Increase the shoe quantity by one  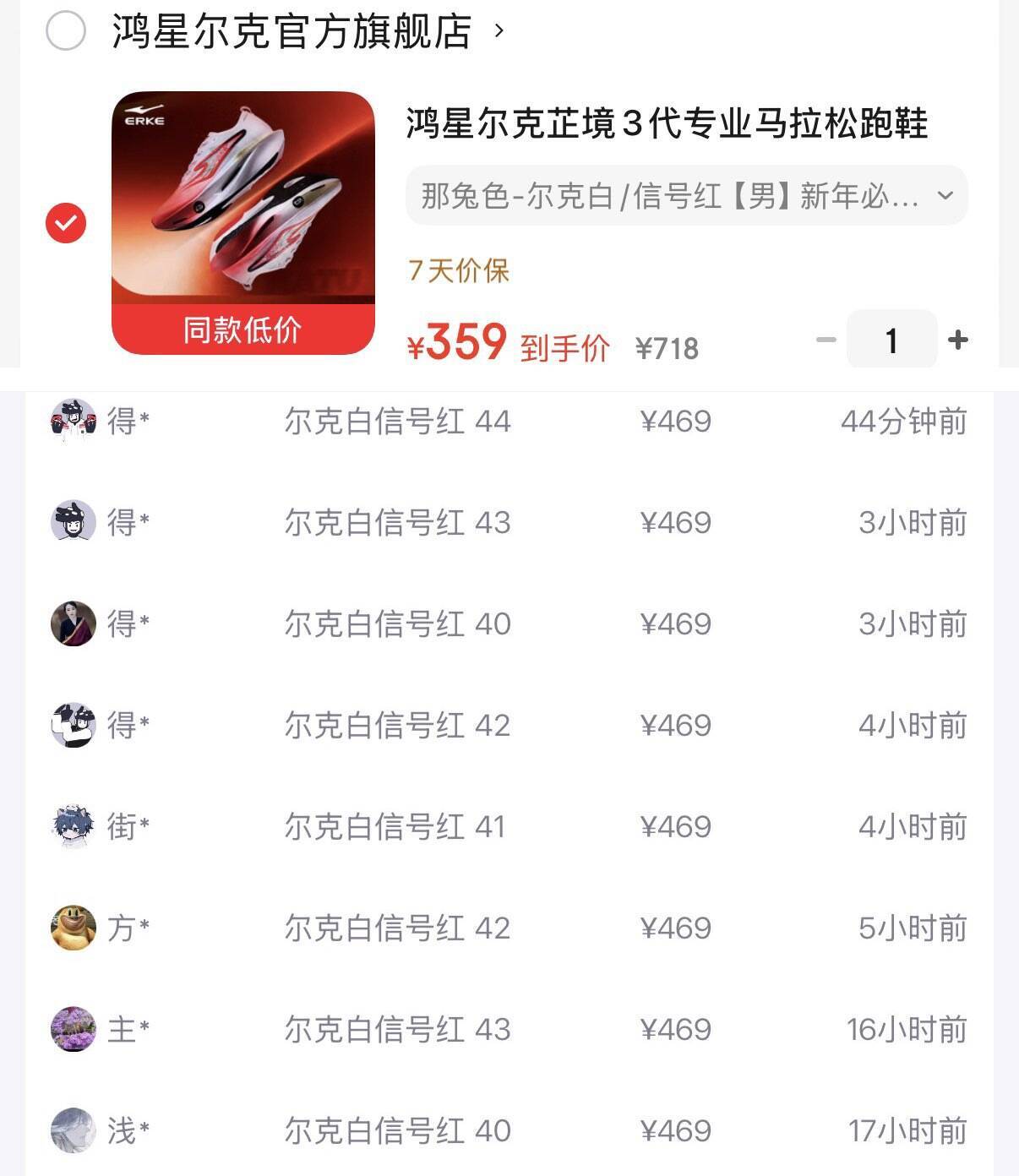[x=958, y=340]
